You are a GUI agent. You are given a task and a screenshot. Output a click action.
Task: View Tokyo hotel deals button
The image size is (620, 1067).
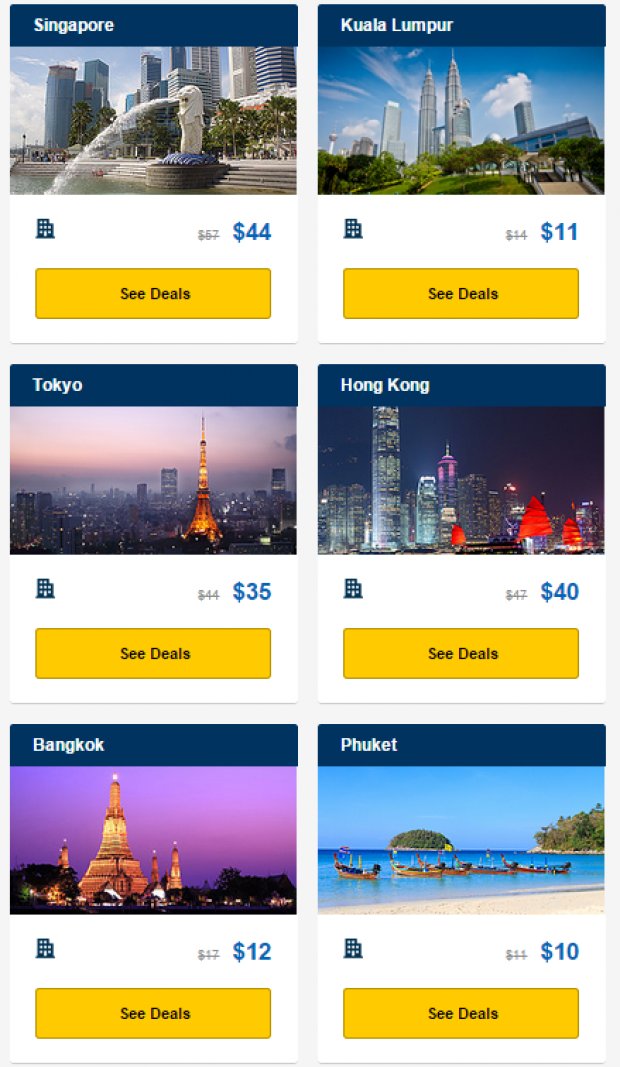[x=153, y=654]
